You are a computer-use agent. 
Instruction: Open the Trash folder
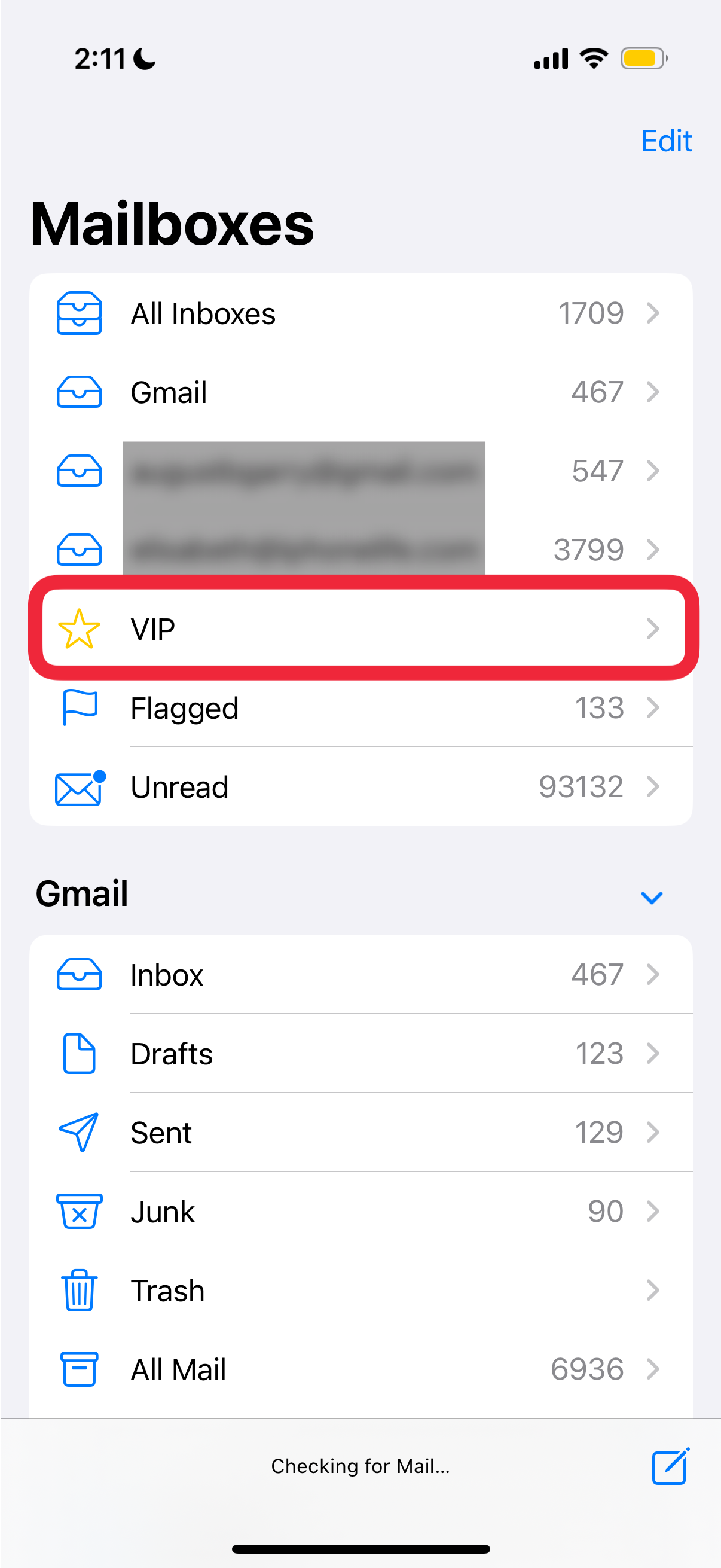click(x=360, y=1291)
